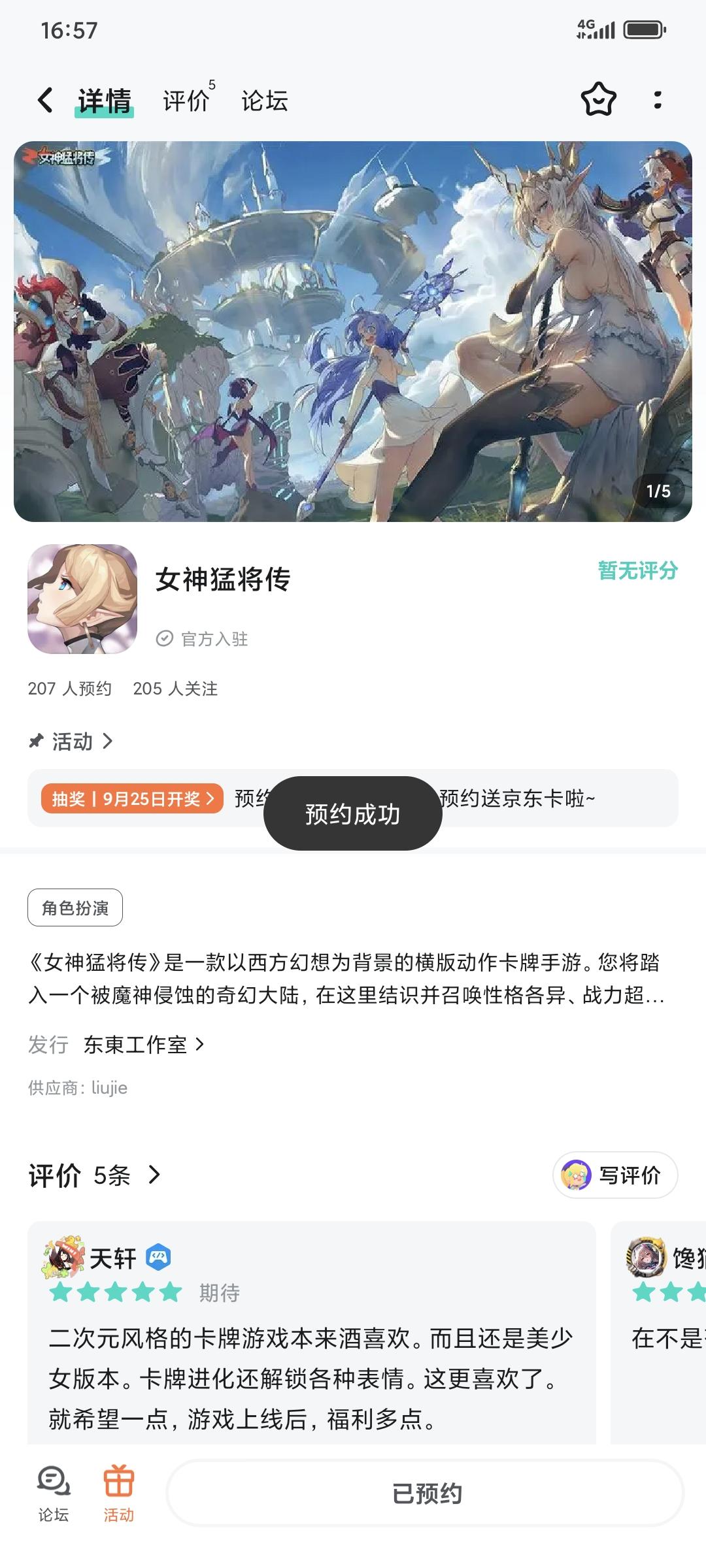Open publisher 东東工作室 page via chevron
Image resolution: width=706 pixels, height=1568 pixels.
(x=200, y=1045)
